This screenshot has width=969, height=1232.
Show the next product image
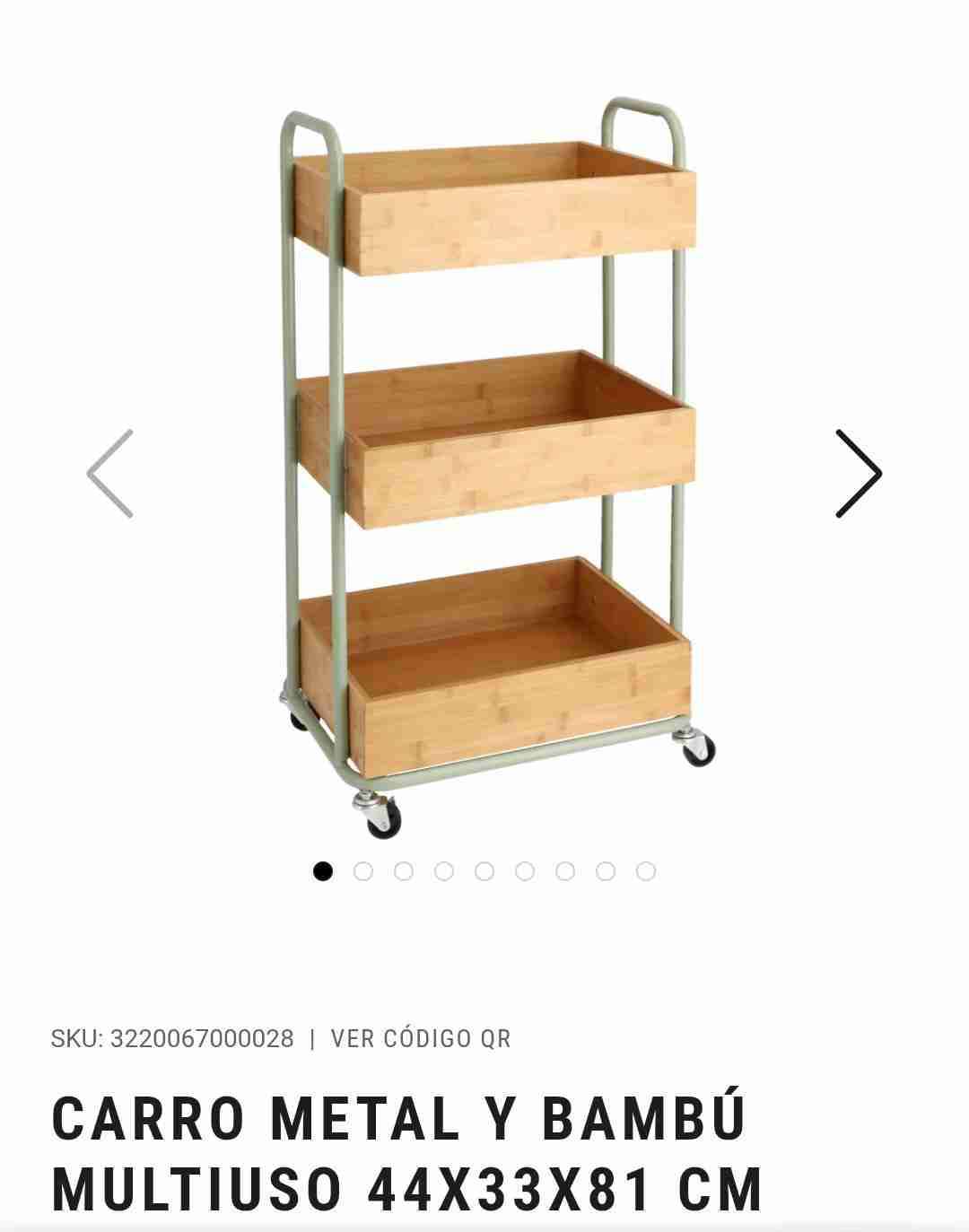(858, 474)
